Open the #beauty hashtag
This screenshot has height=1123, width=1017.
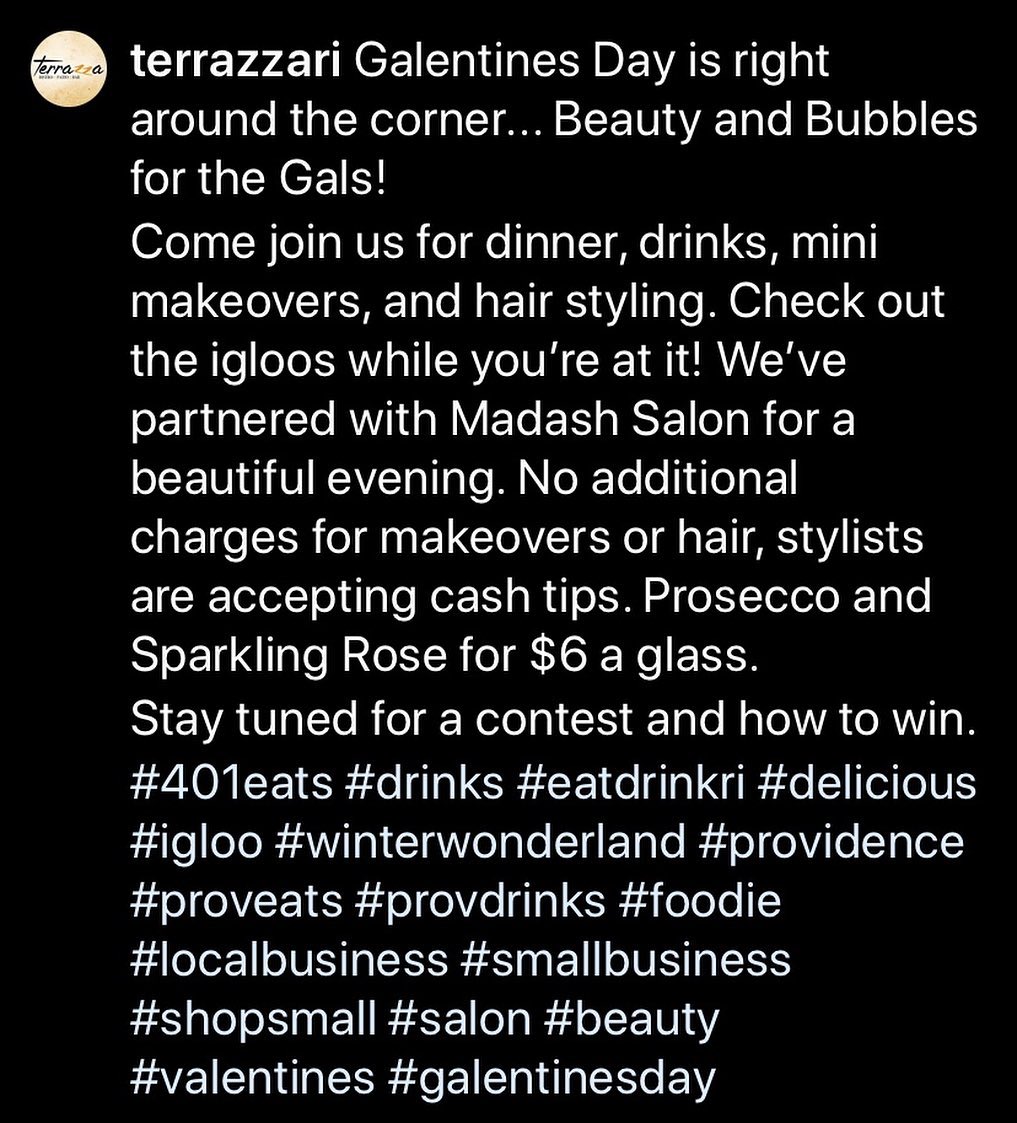click(633, 1019)
